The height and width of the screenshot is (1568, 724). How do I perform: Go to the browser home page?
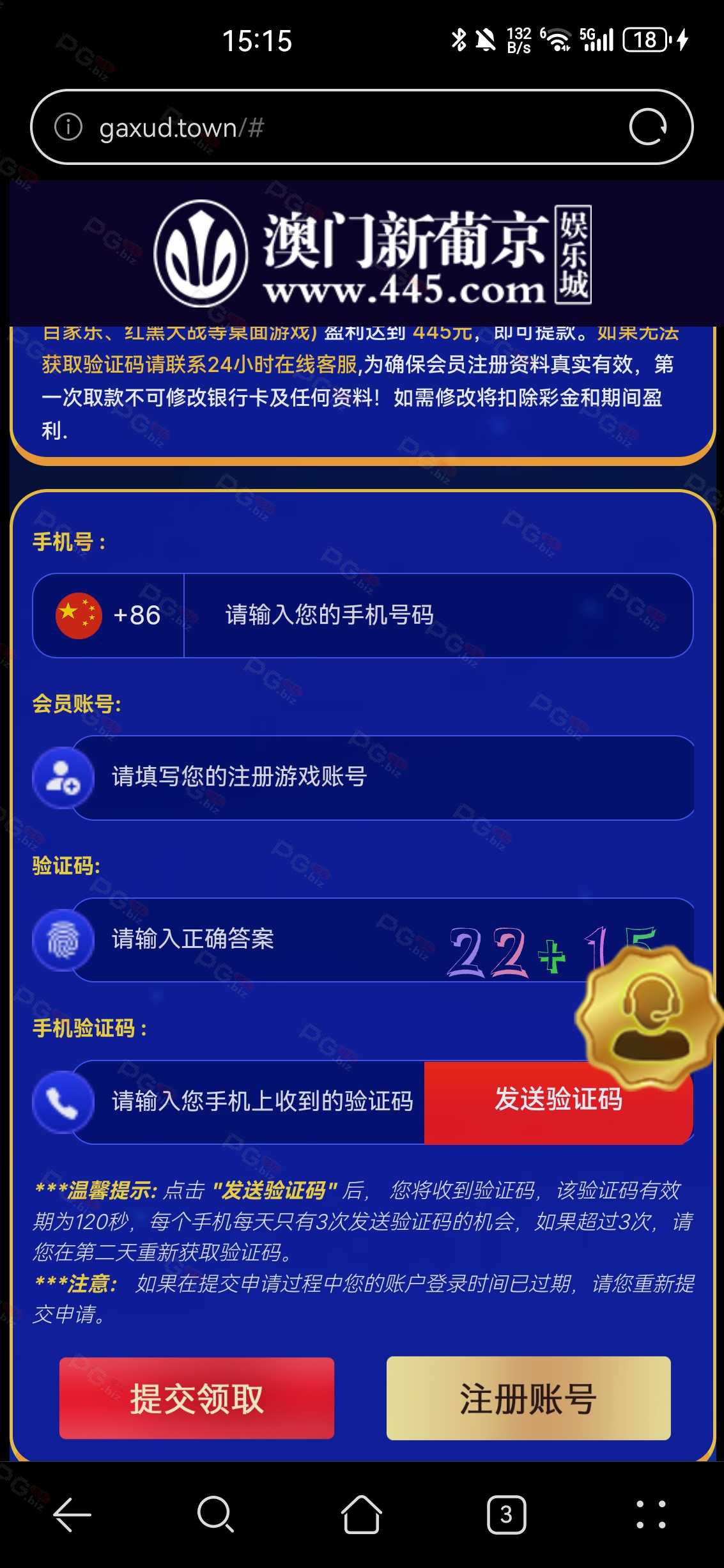click(362, 1515)
